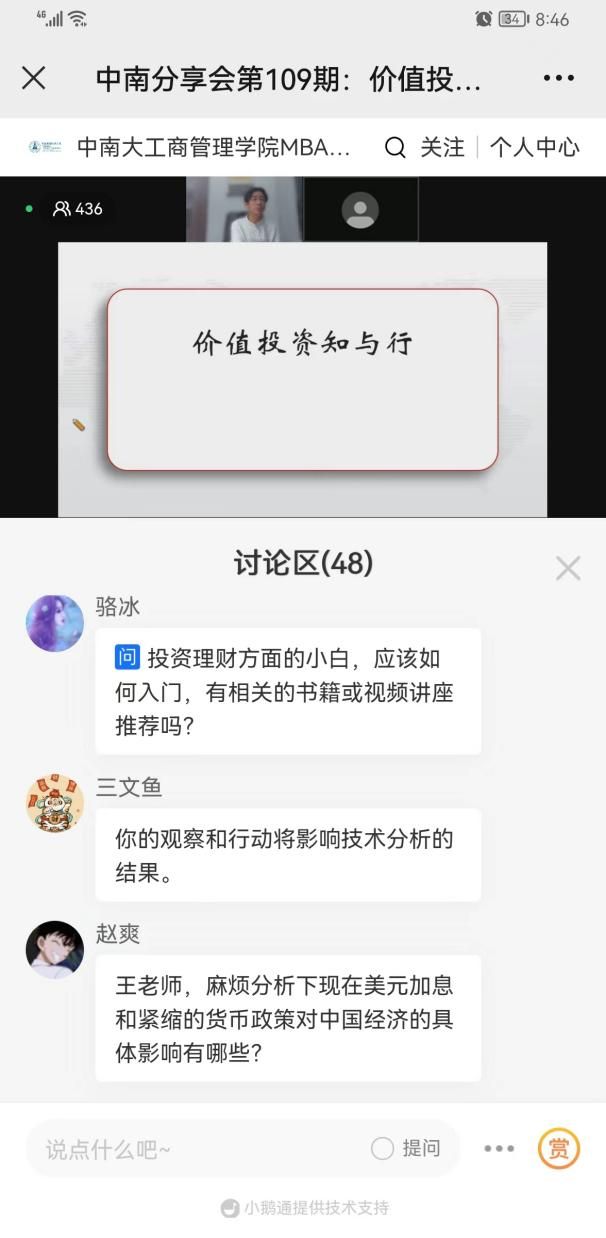Open 骆冰's avatar profile
The height and width of the screenshot is (1238, 606).
[x=55, y=623]
